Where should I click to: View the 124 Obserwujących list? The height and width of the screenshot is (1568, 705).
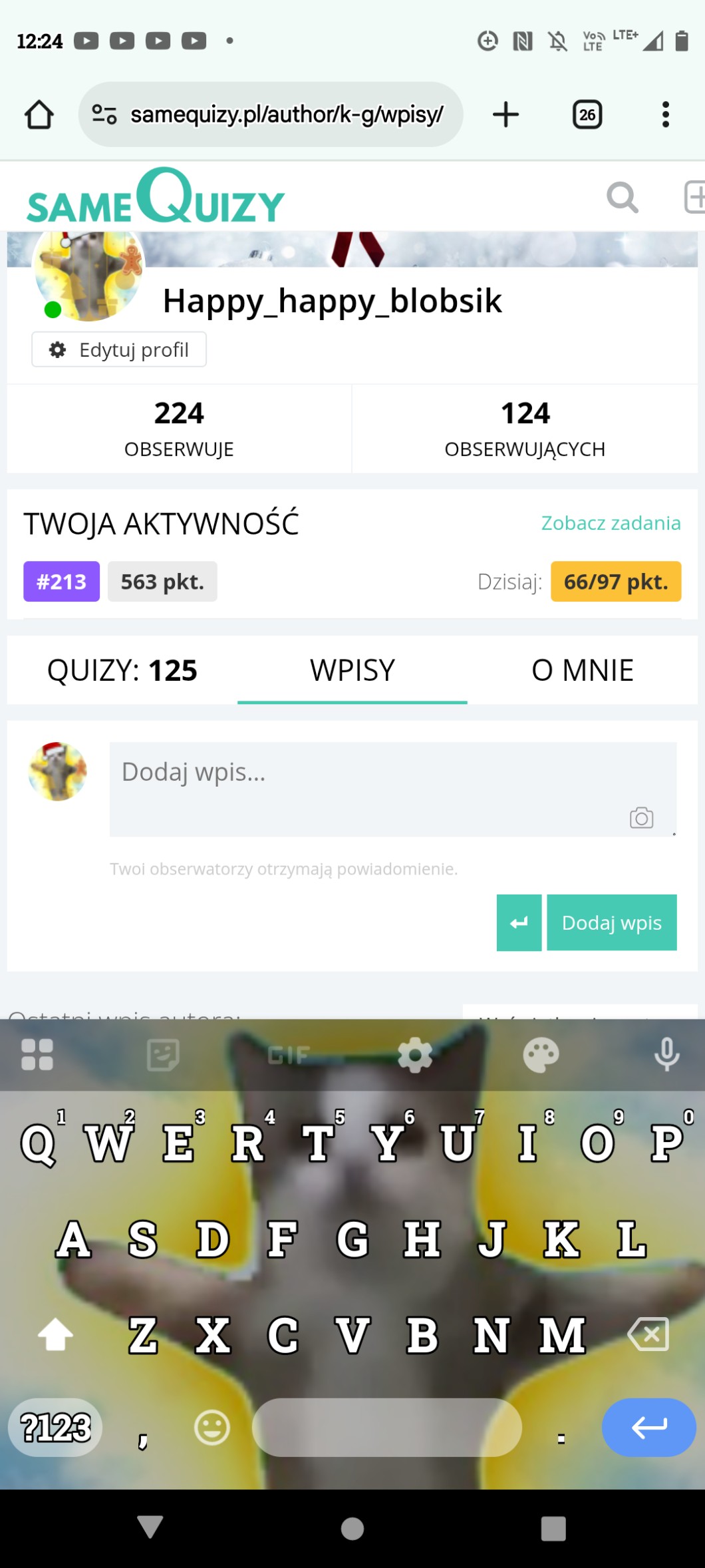click(525, 429)
